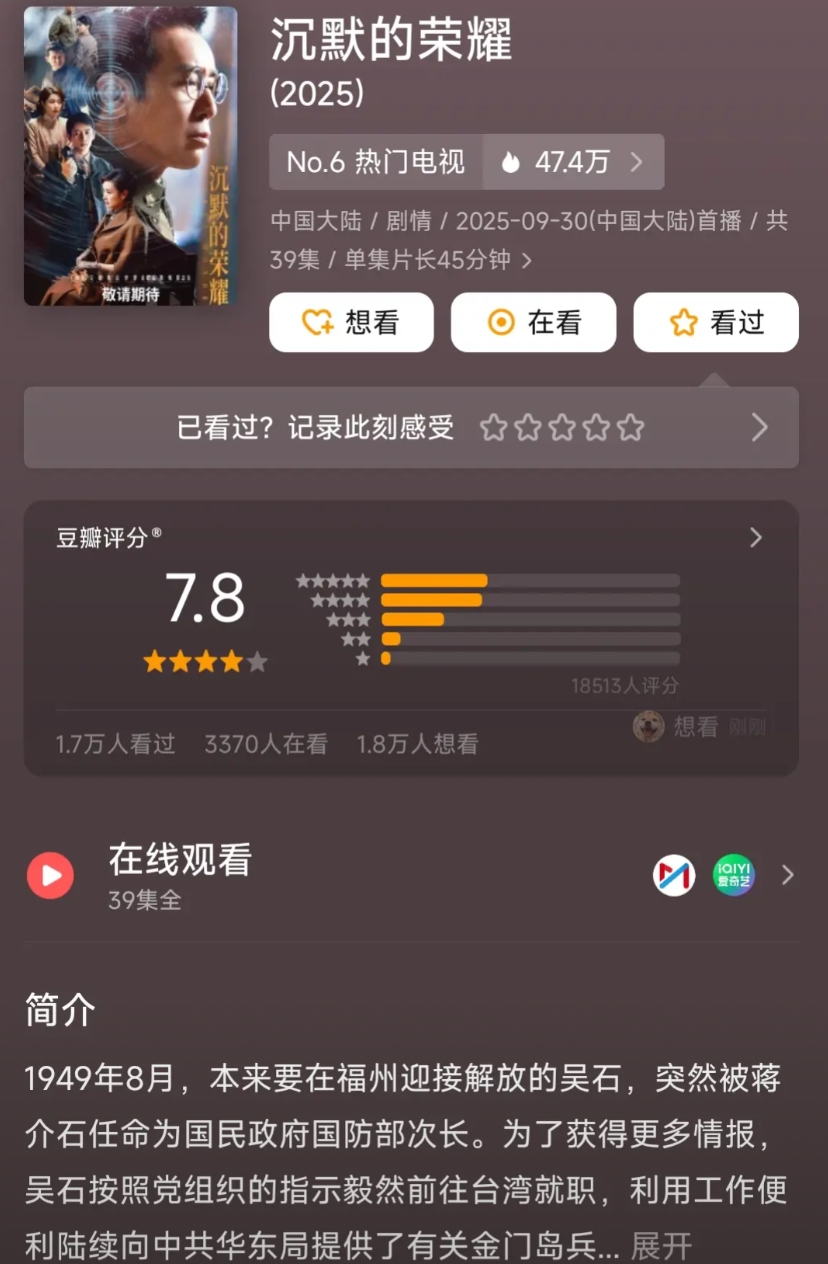Mark the show as 在看

coord(533,322)
